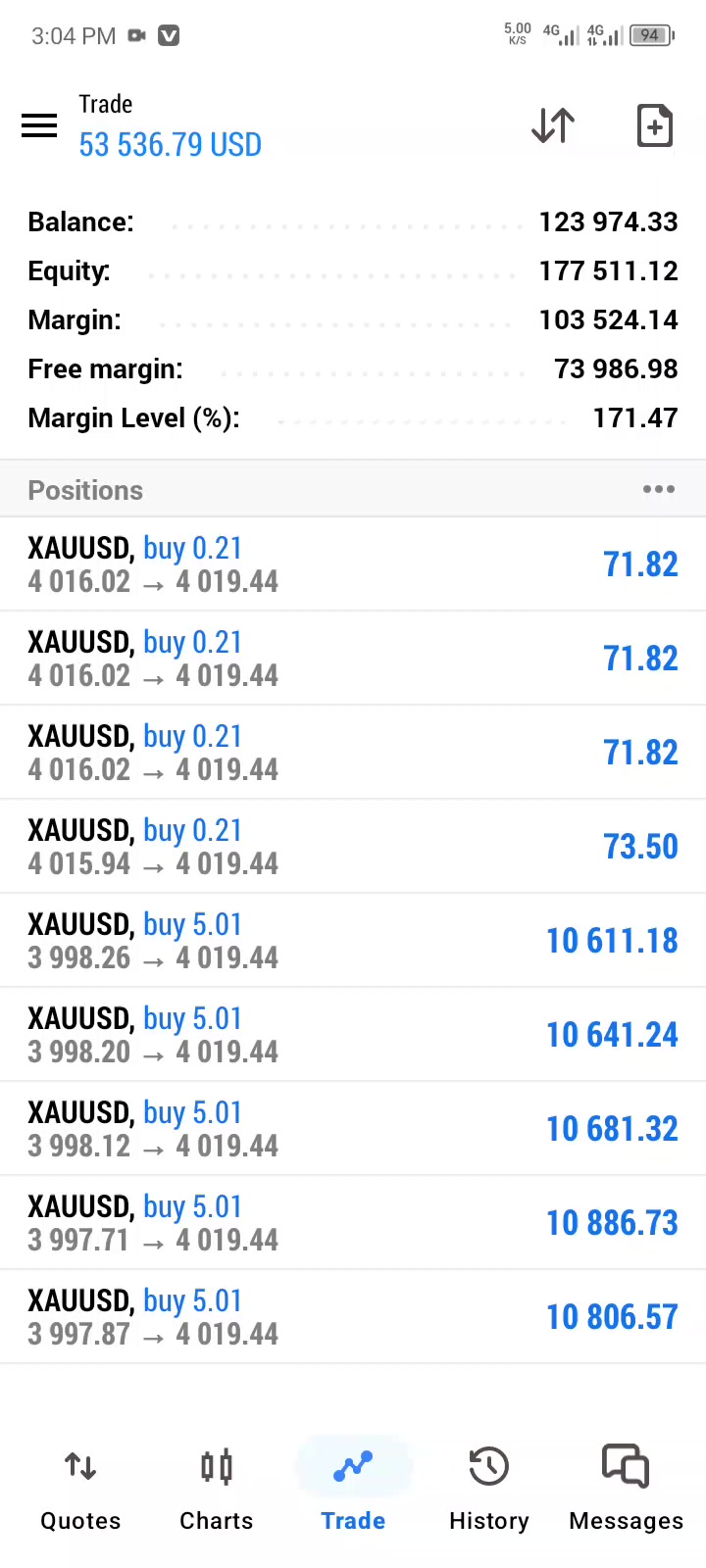Open the position with profit 10 611.18
The height and width of the screenshot is (1568, 706).
click(x=353, y=941)
